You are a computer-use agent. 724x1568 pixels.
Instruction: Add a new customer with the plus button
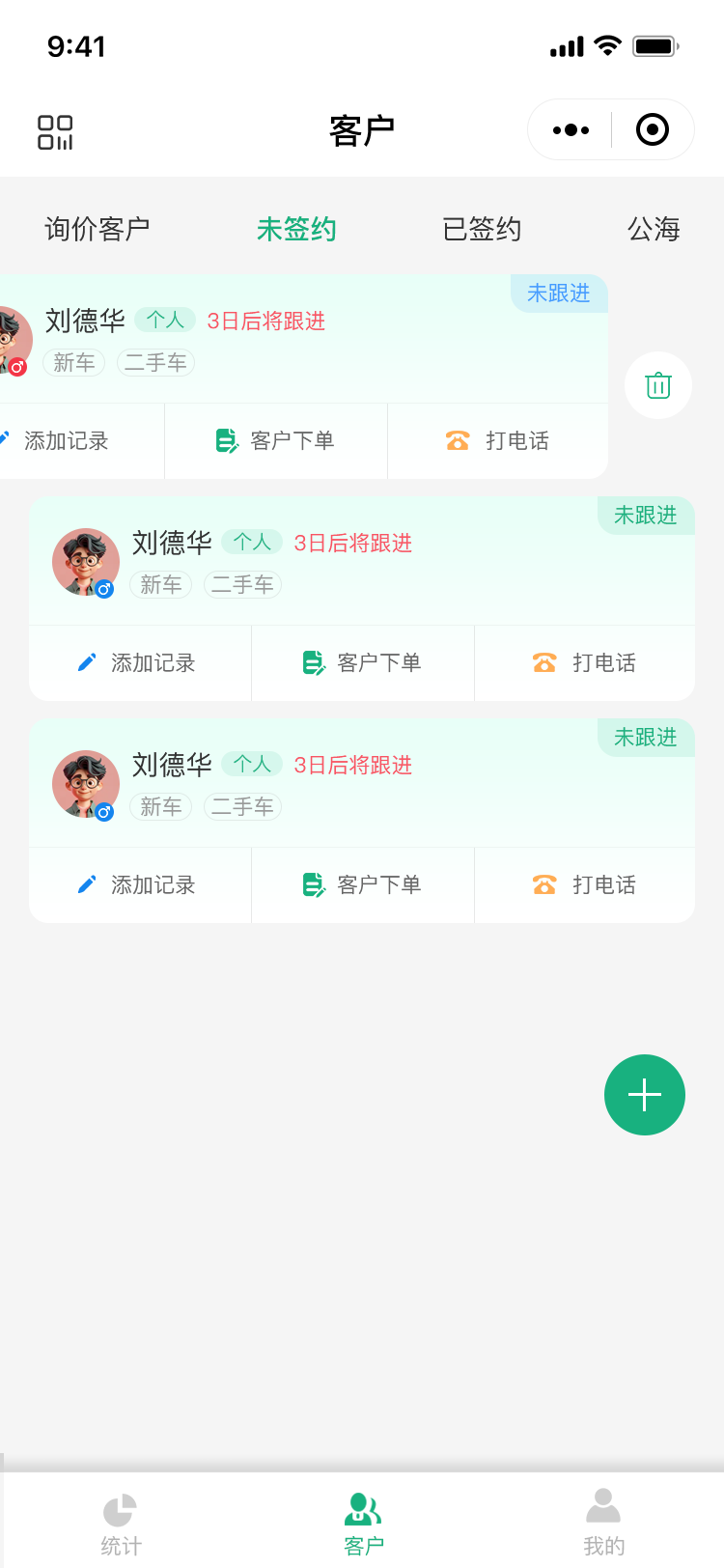coord(645,1095)
